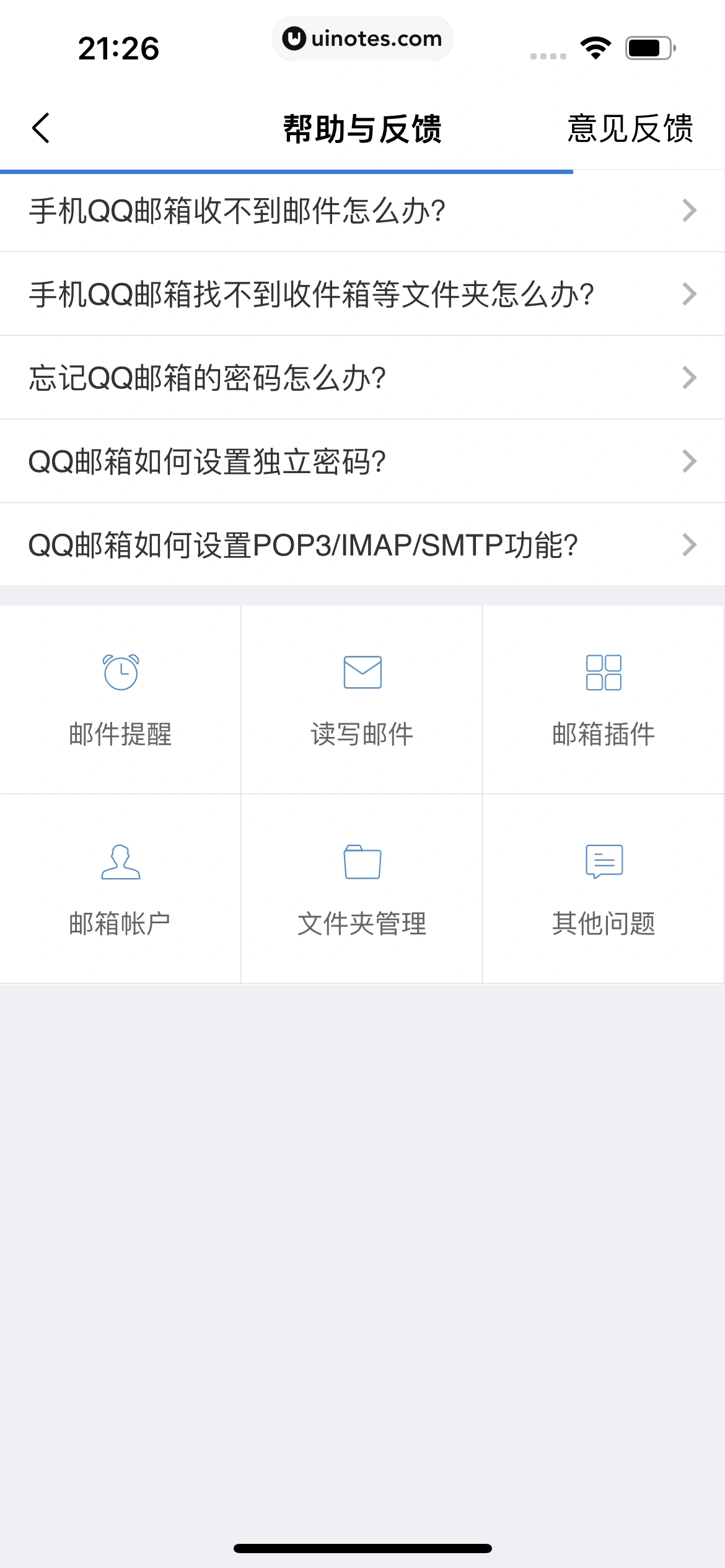Select the 邮箱插件 help category
The image size is (725, 1568).
[x=604, y=700]
